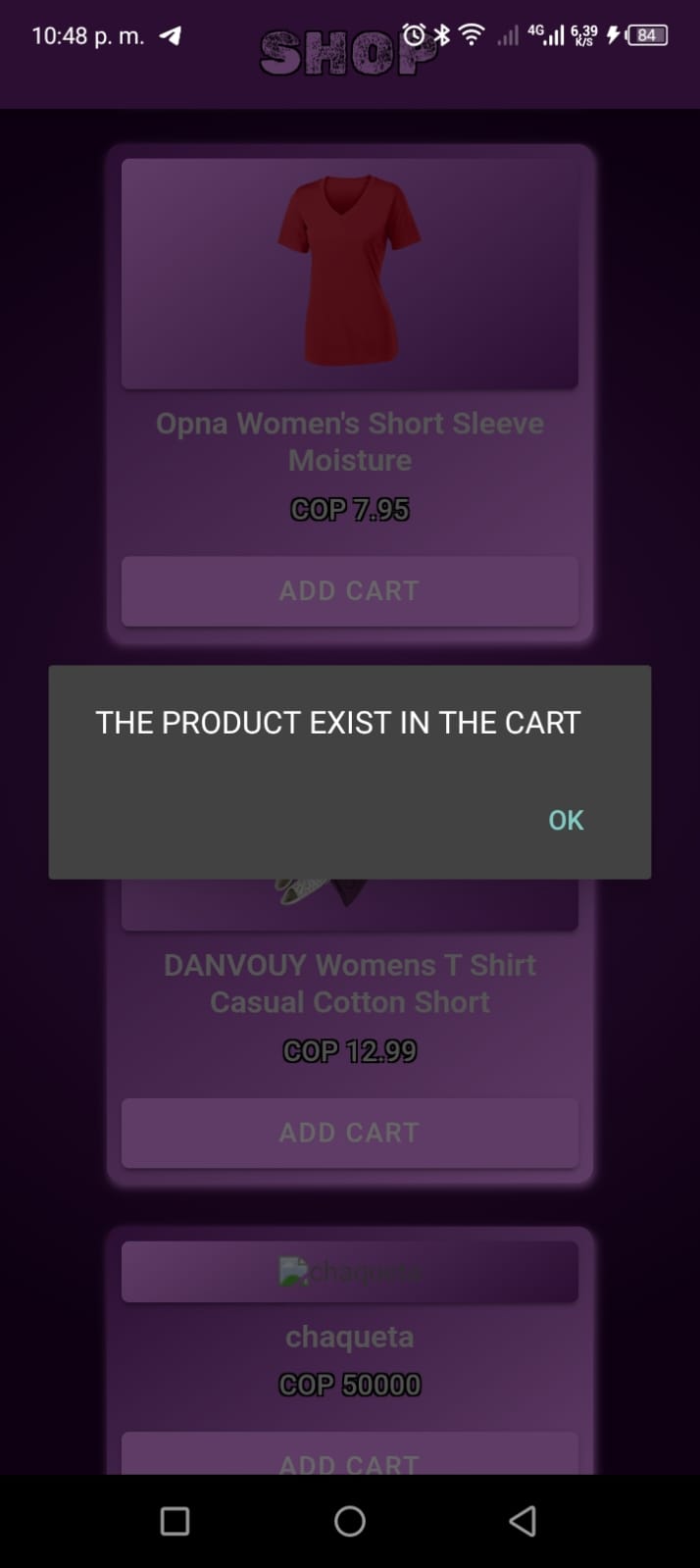
Task: Add DANVOUY Womens T Shirt to cart
Action: (349, 1132)
